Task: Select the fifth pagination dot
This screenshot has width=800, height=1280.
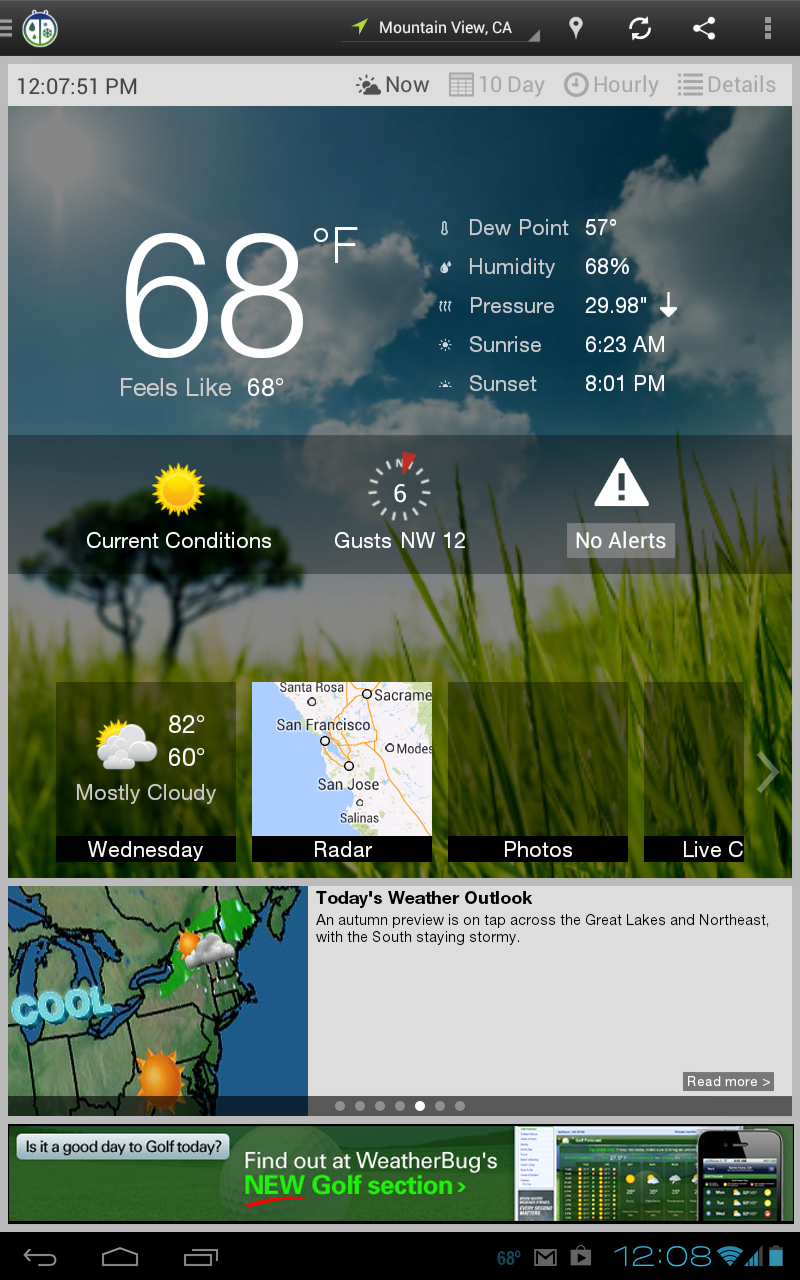Action: tap(420, 1106)
